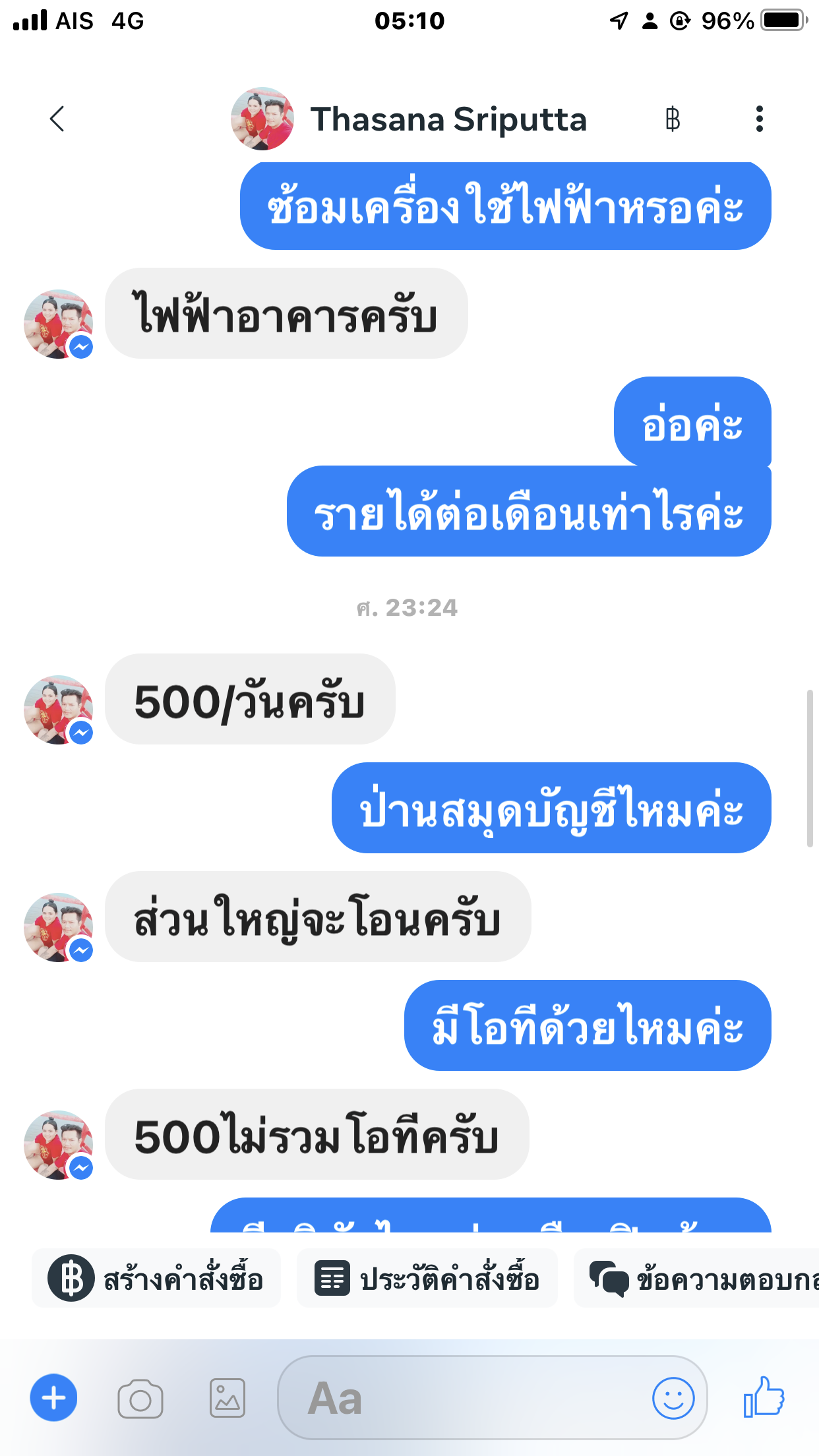The image size is (819, 1456).
Task: Send a thumbs-up like
Action: coord(764,1397)
